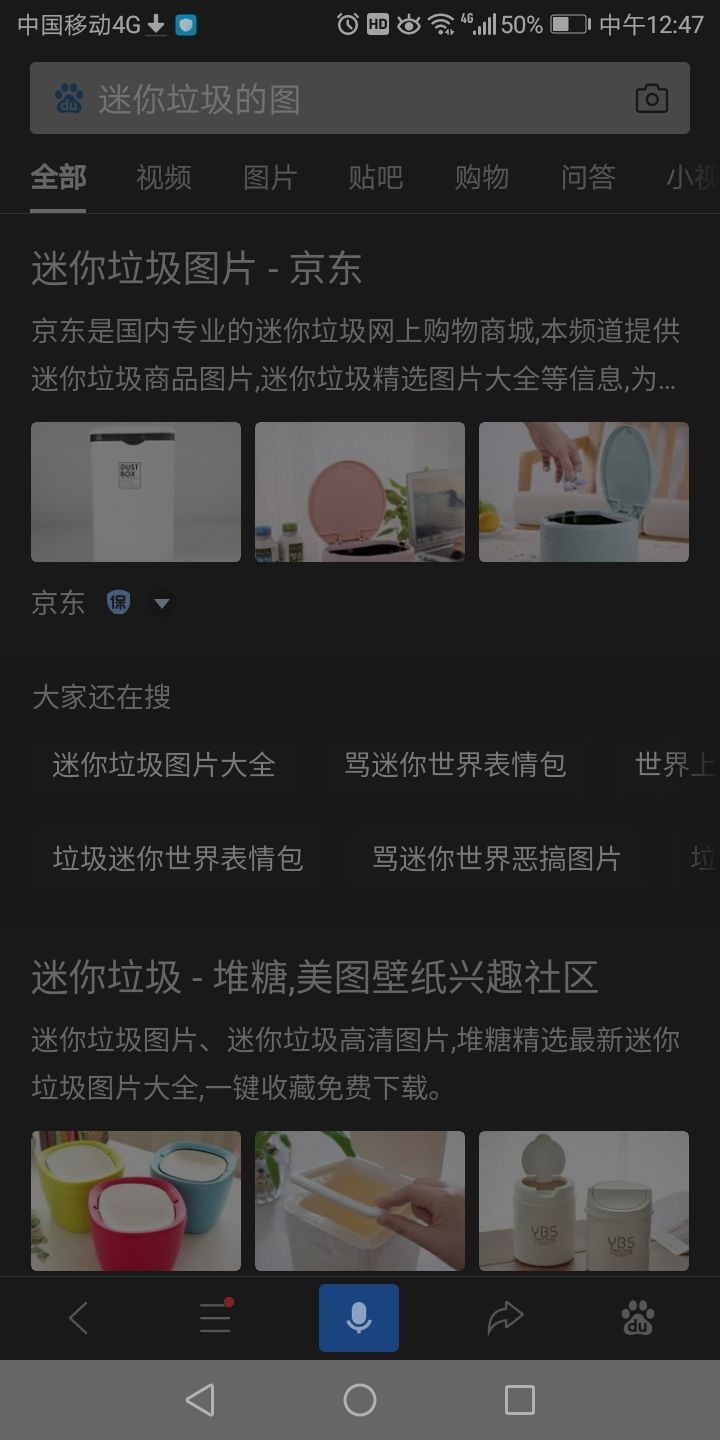Open the white DUST BOX trash can thumbnail
The image size is (720, 1440).
[x=135, y=491]
